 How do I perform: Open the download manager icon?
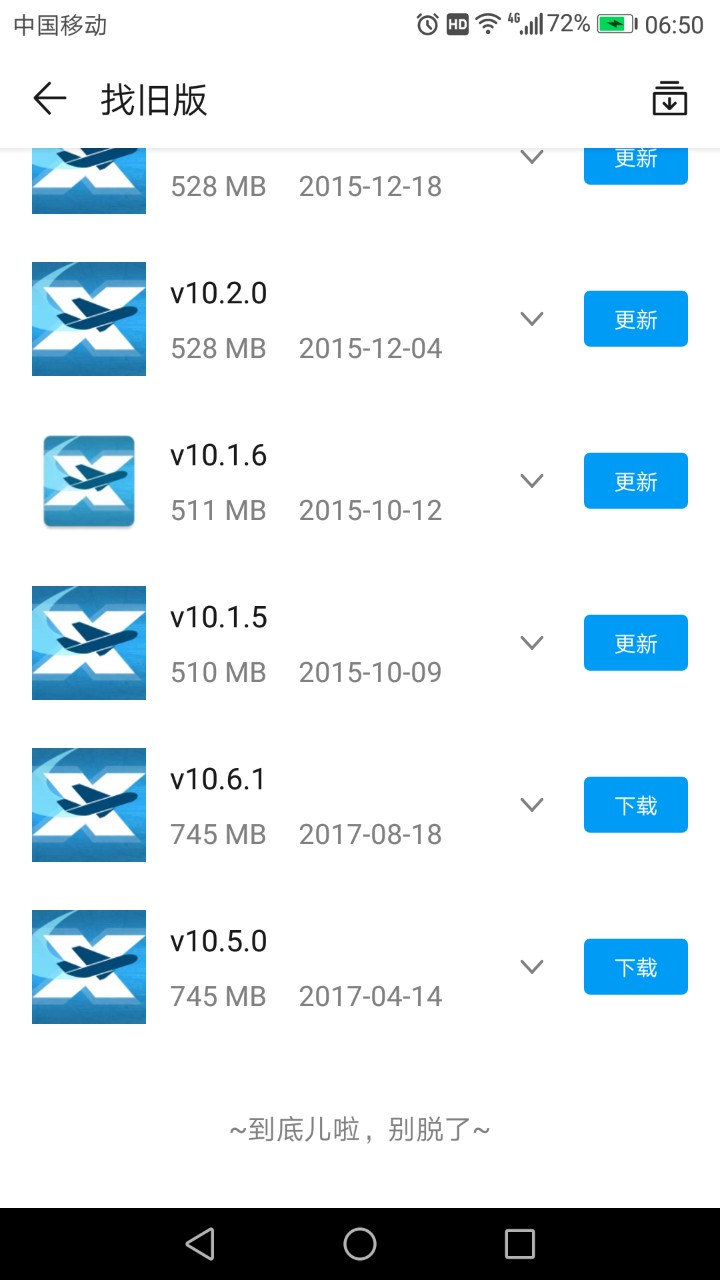coord(669,99)
